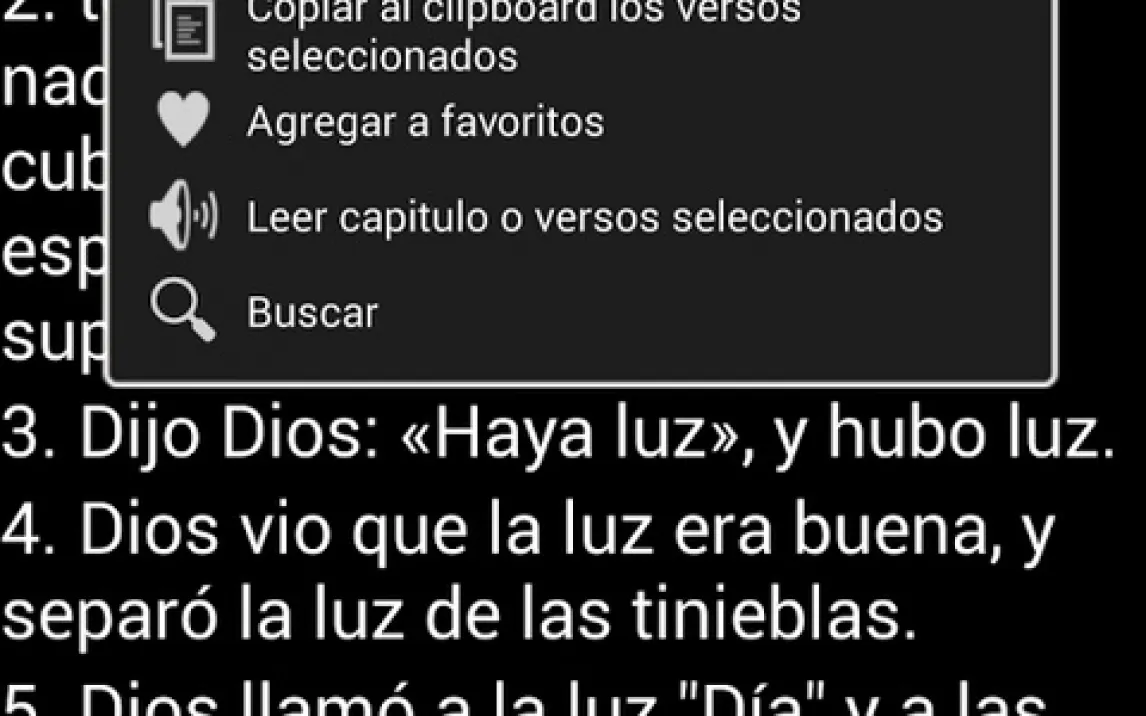Choose Leer capitulo o versos seleccionados
1146x716 pixels.
[594, 217]
